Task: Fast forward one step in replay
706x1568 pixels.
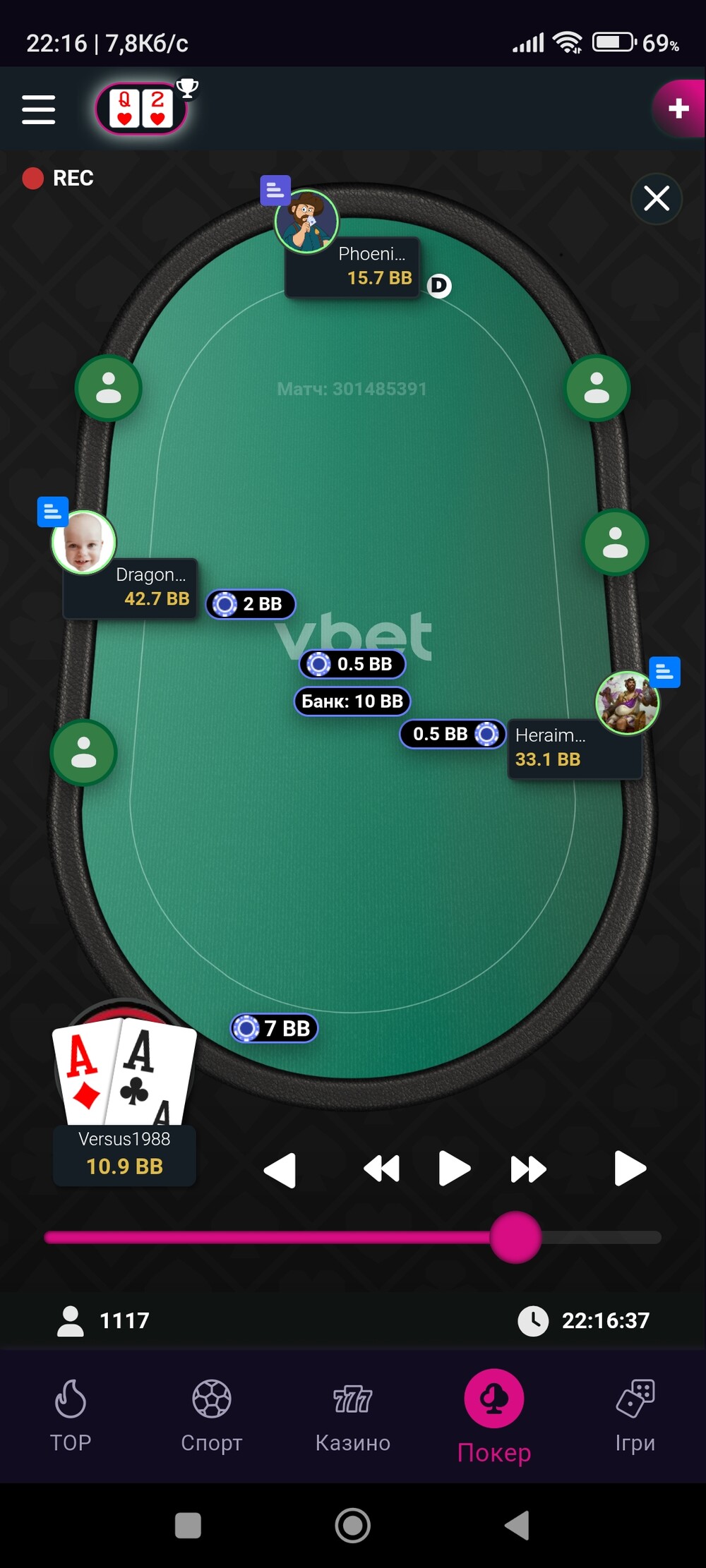Action: [x=528, y=1169]
